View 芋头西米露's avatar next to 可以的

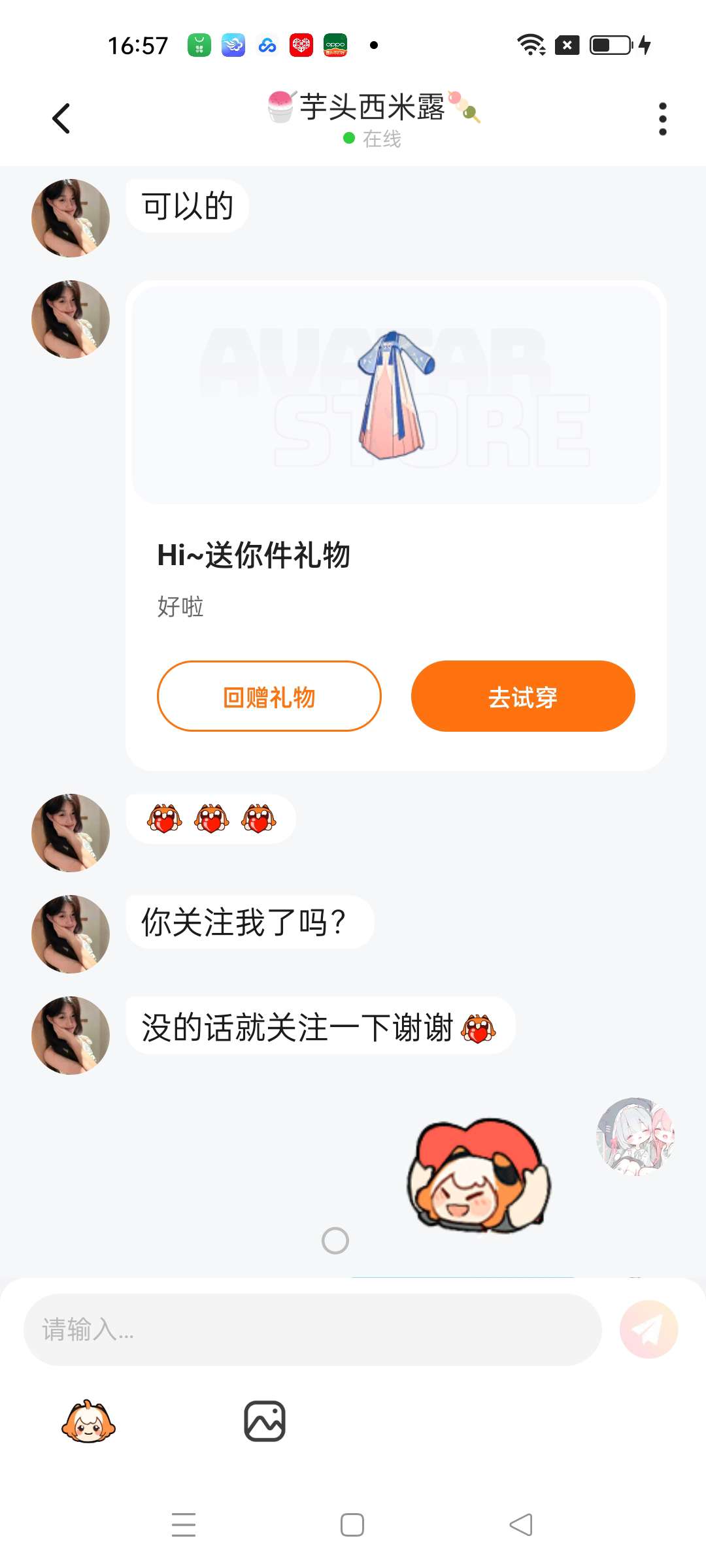pyautogui.click(x=71, y=218)
